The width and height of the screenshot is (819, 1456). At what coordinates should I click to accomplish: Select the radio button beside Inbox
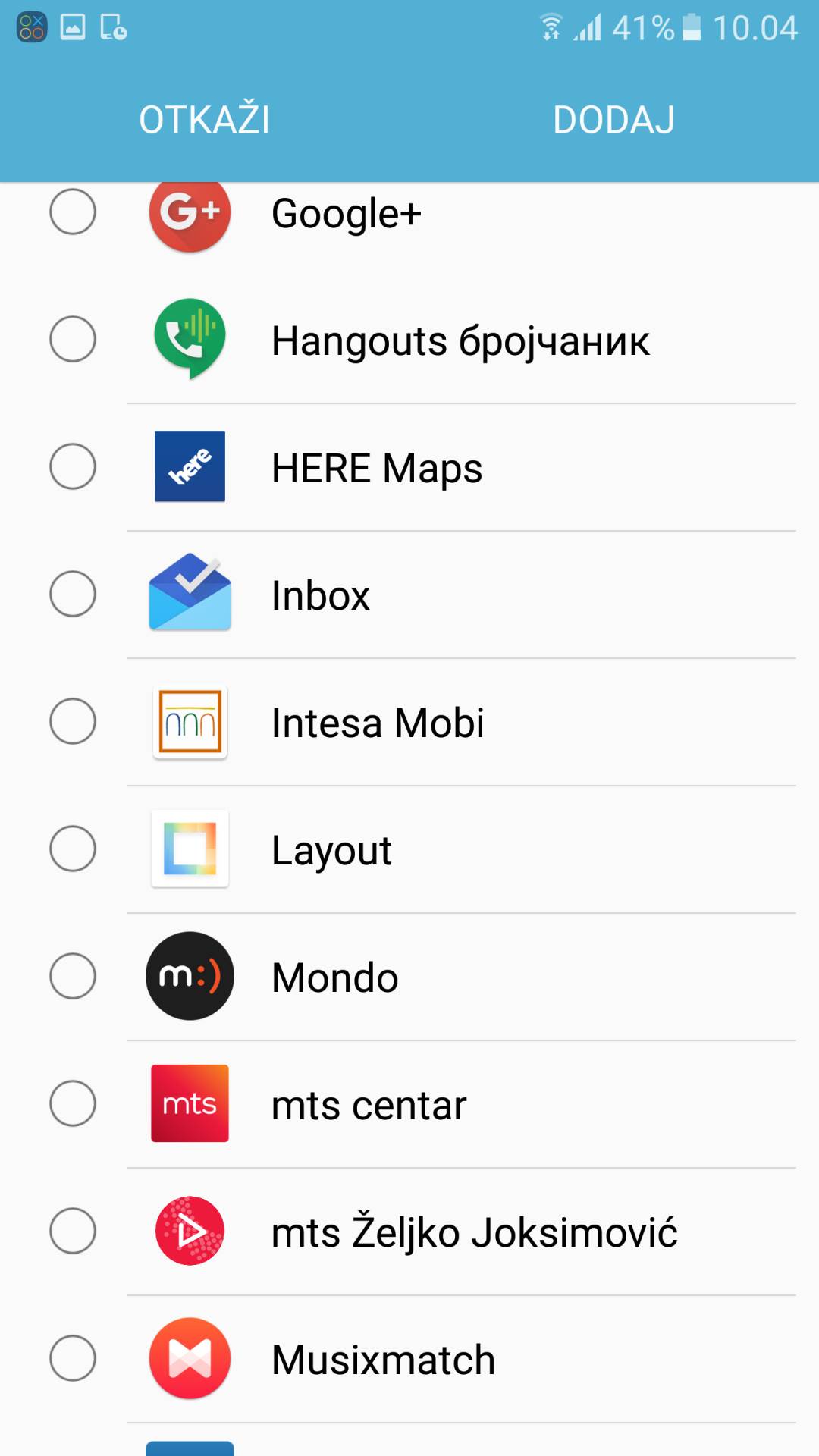click(73, 595)
